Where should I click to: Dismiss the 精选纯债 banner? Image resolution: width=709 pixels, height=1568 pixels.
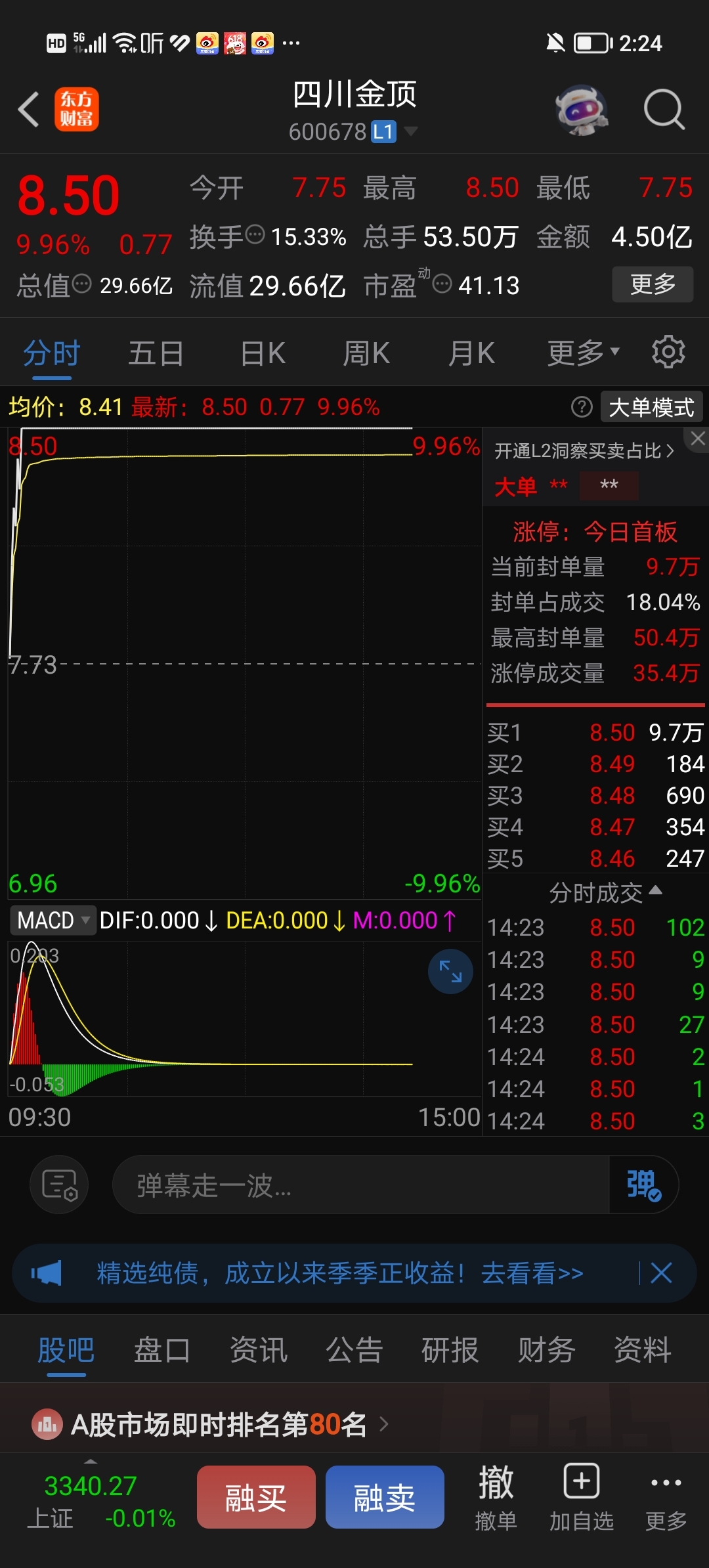(x=661, y=1273)
